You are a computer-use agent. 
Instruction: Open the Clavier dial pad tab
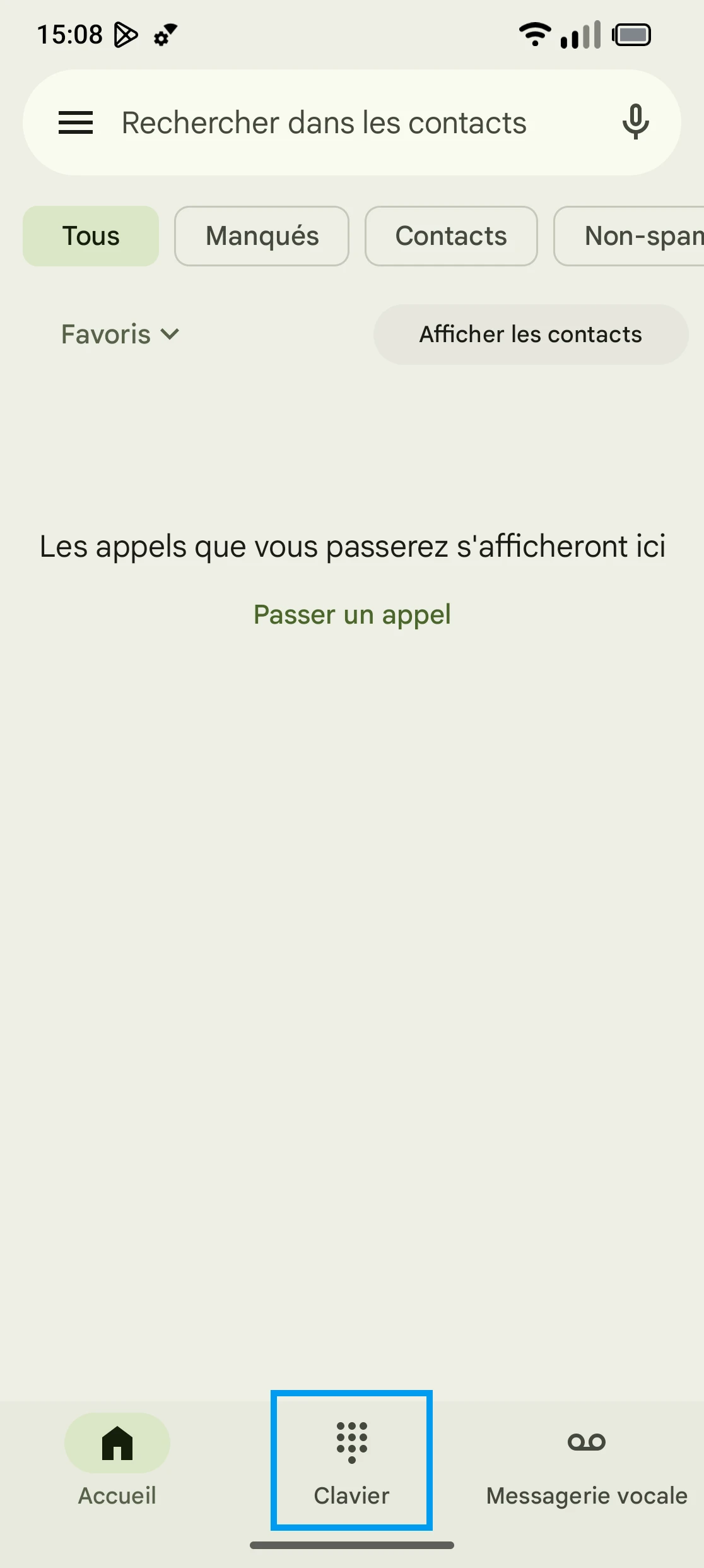[351, 1459]
